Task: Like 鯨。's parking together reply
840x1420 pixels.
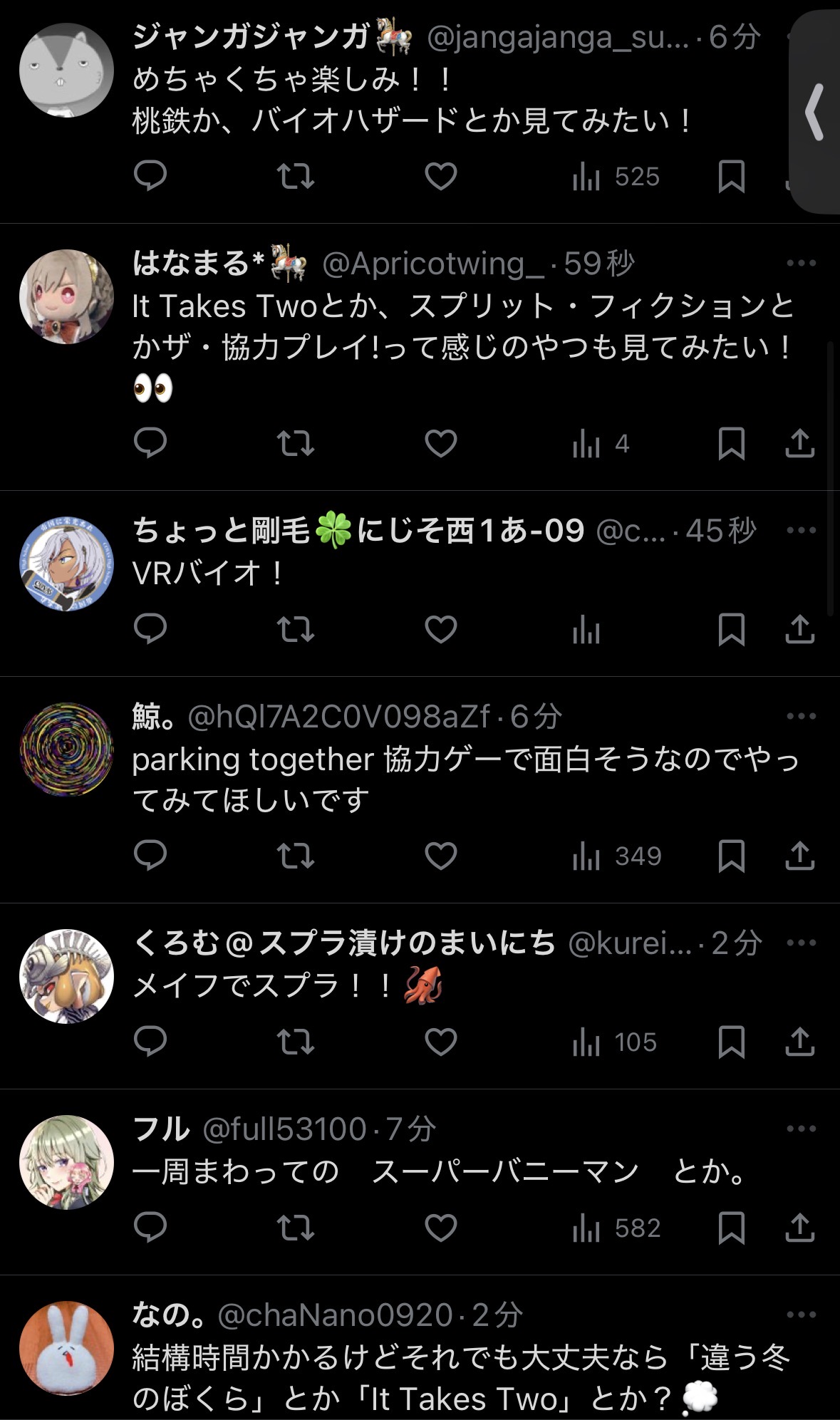Action: coord(440,855)
